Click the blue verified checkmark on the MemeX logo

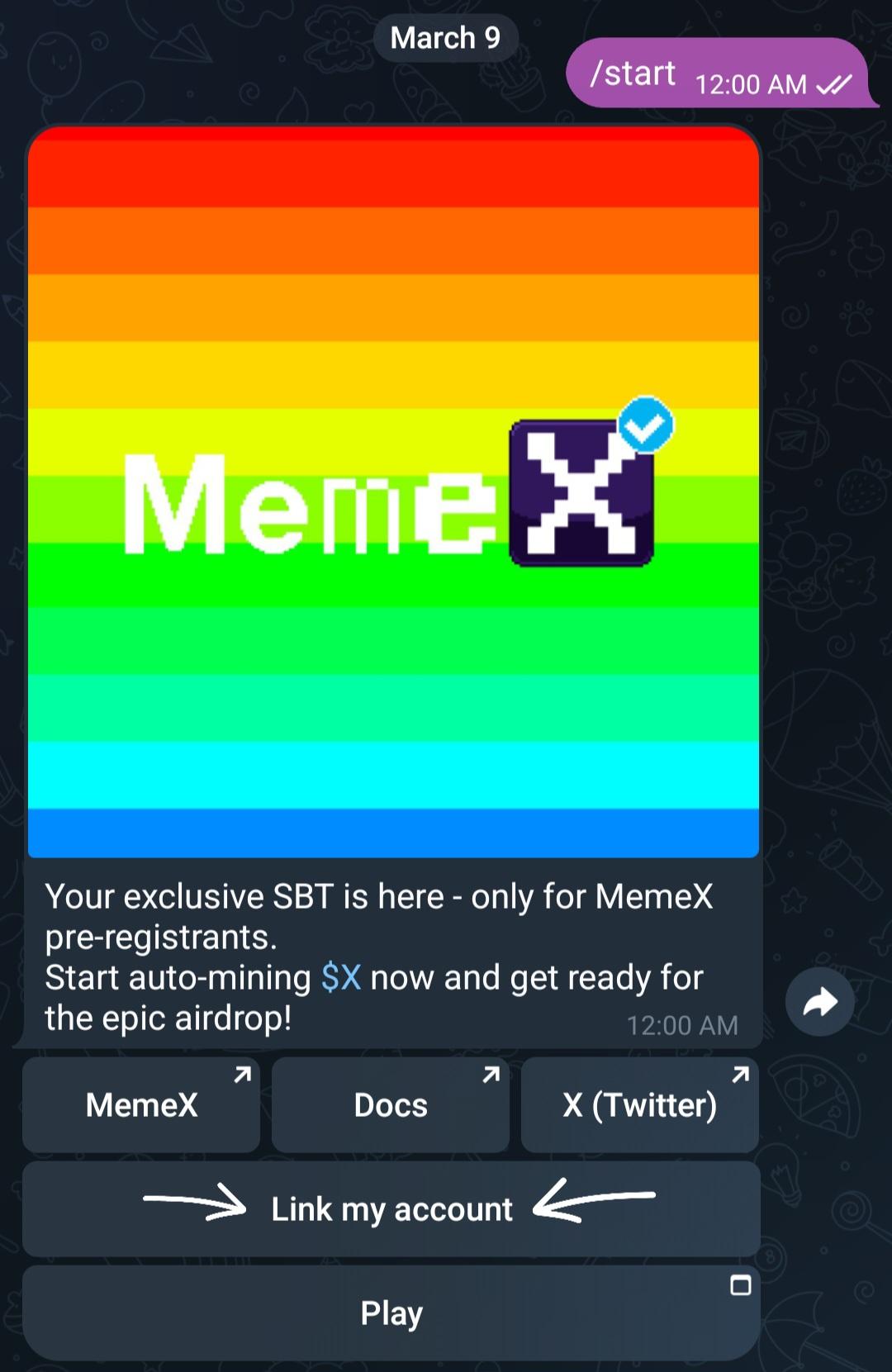pyautogui.click(x=646, y=424)
